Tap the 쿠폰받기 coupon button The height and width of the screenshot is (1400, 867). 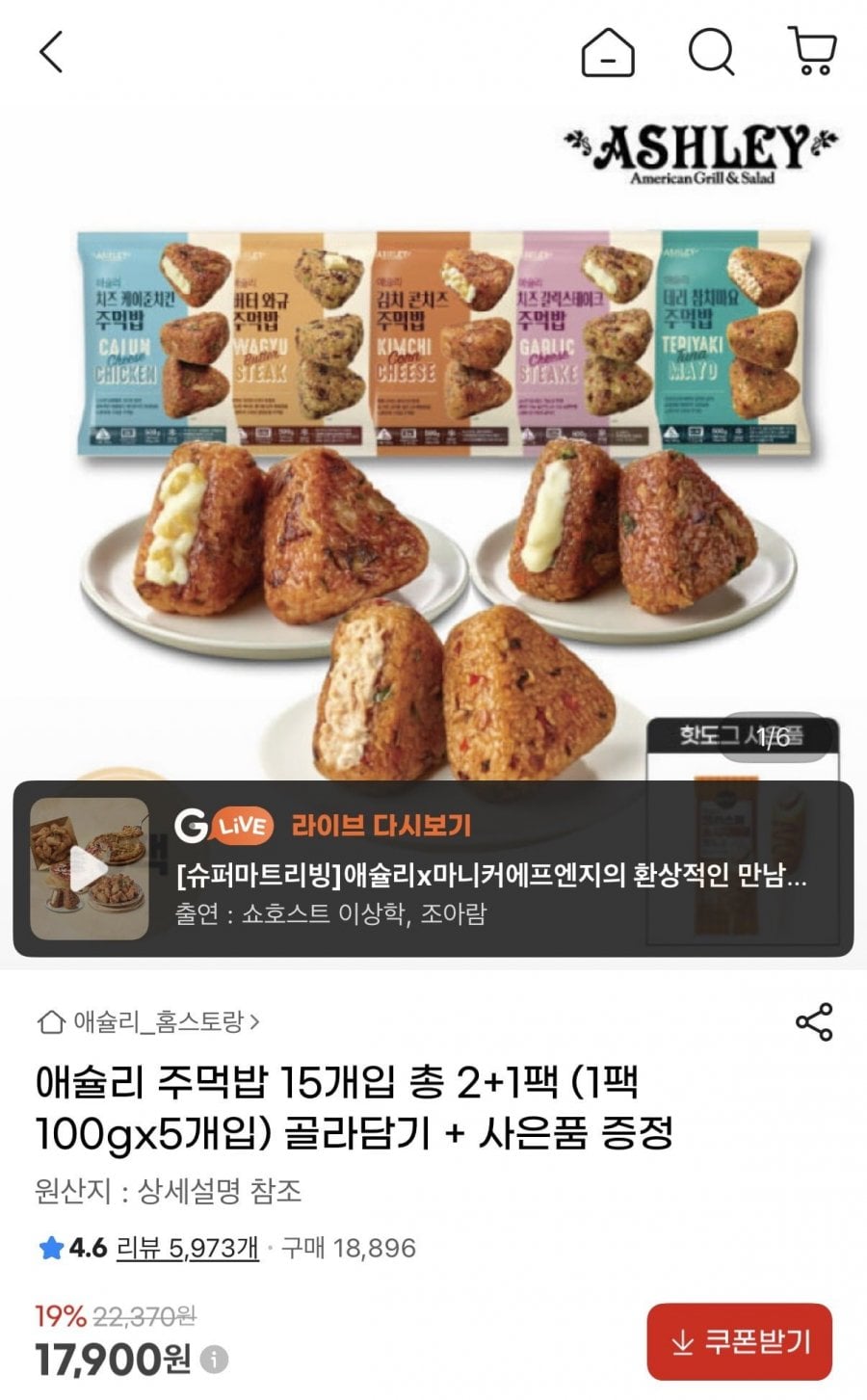(739, 1341)
